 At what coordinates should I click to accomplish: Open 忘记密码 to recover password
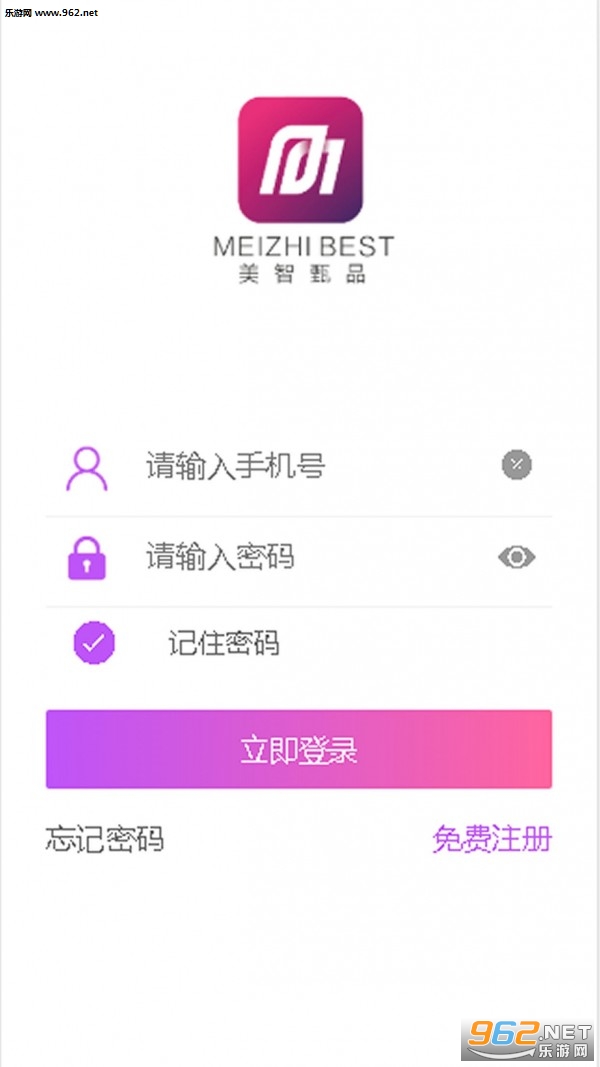[105, 839]
